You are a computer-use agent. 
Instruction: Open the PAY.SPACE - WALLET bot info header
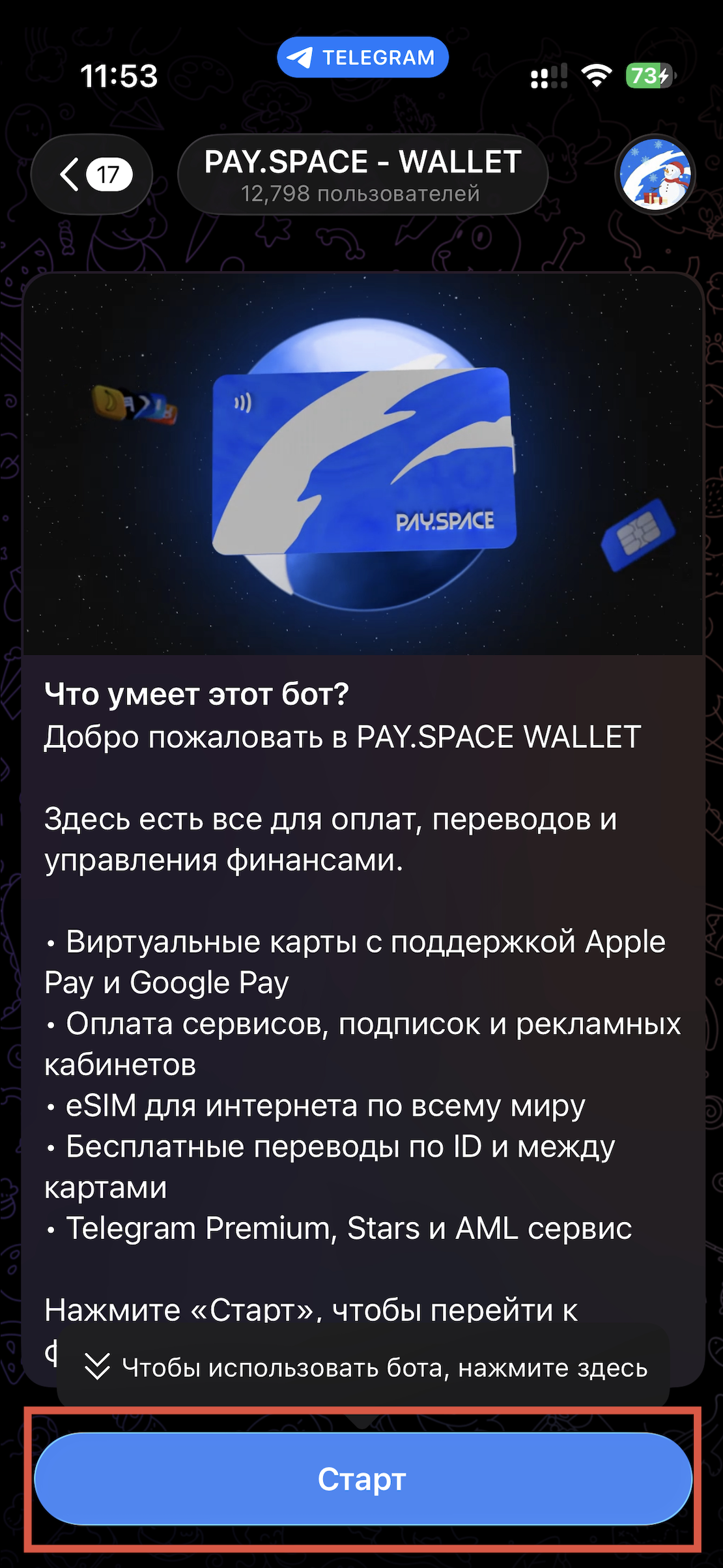click(362, 175)
